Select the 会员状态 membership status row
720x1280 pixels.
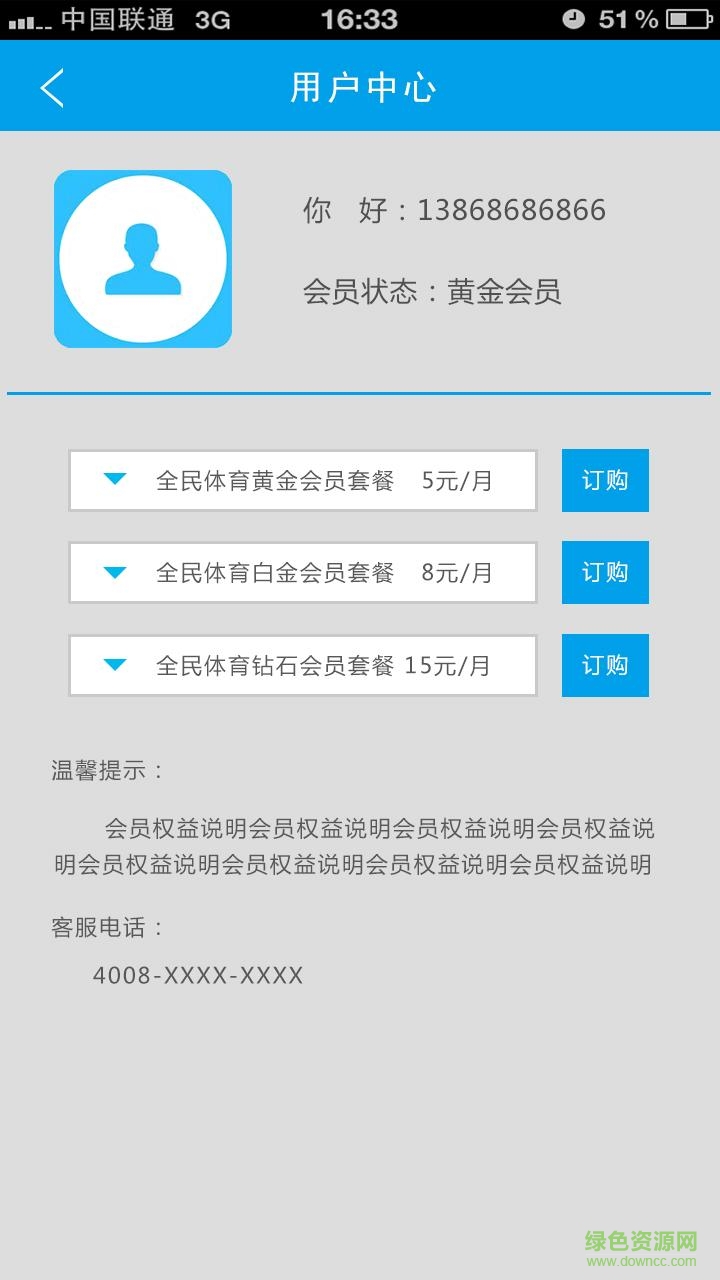point(433,292)
